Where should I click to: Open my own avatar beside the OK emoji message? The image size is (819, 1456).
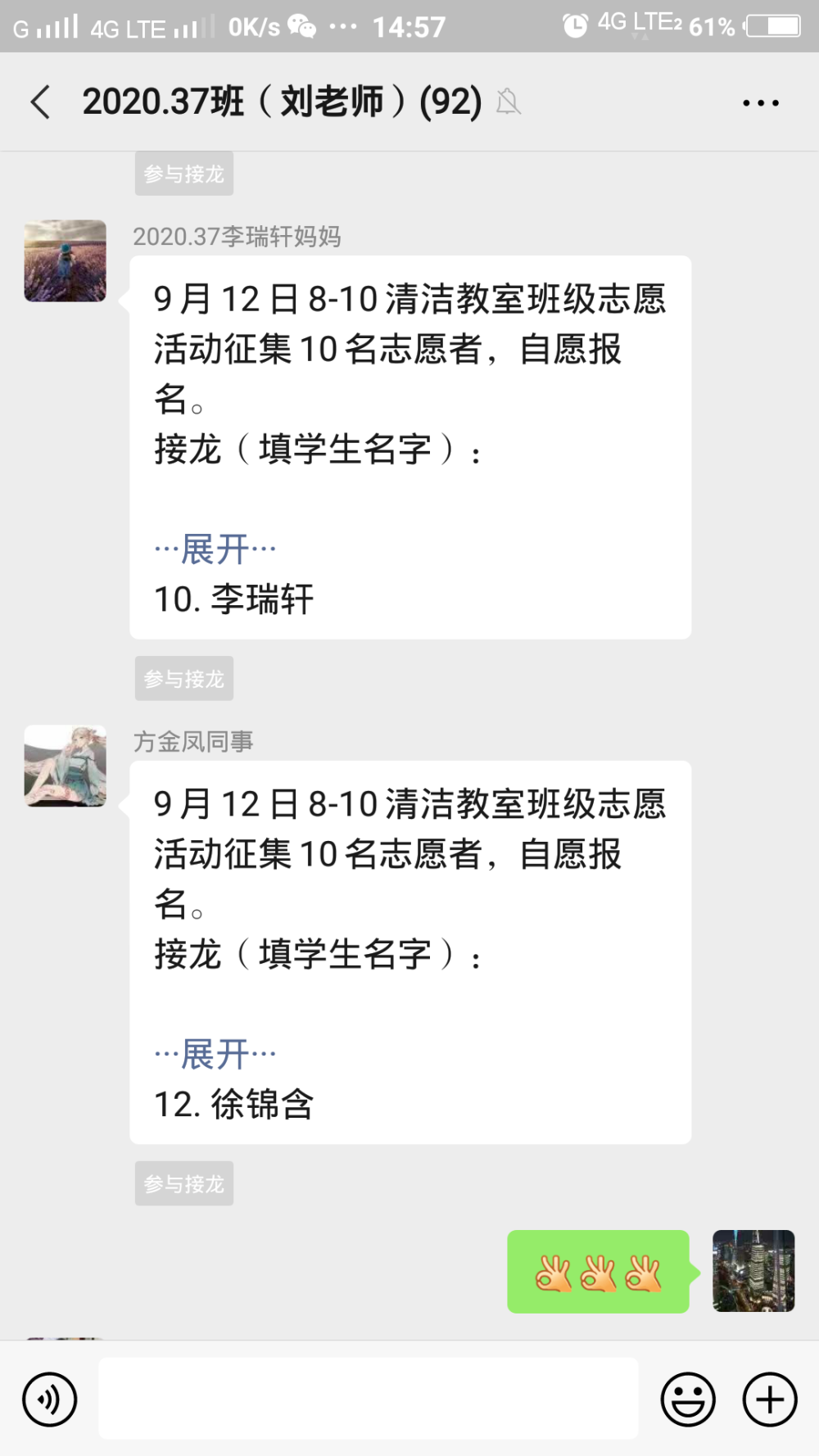pos(753,1271)
